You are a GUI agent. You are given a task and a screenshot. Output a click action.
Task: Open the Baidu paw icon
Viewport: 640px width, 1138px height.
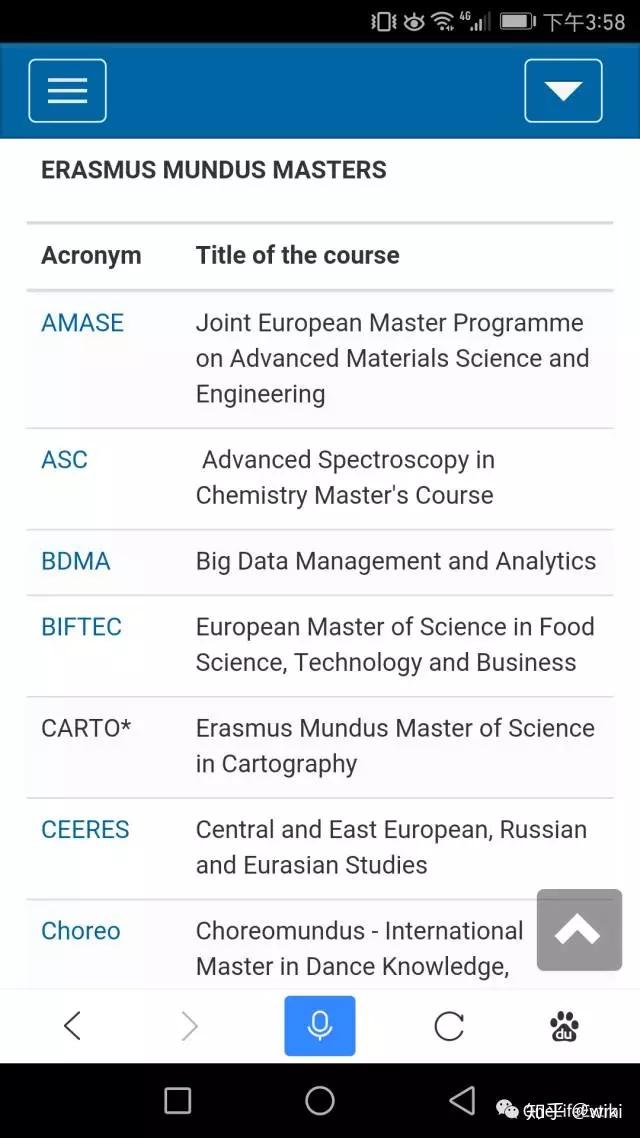[x=565, y=1026]
